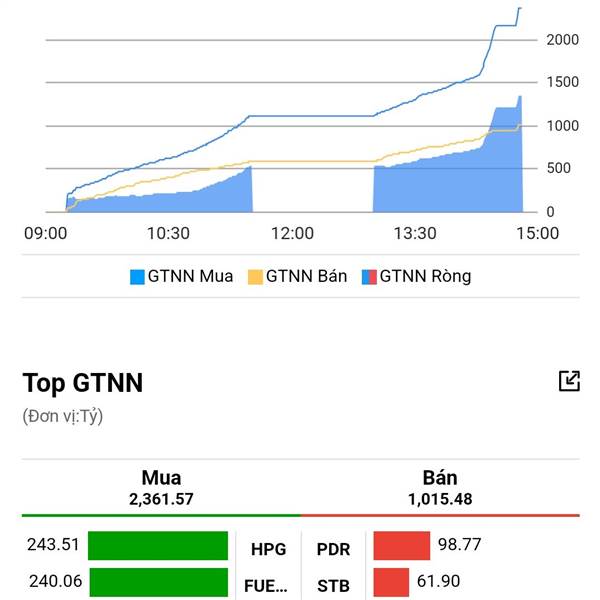600x600 pixels.
Task: Open the STB stock row
Action: pyautogui.click(x=332, y=584)
